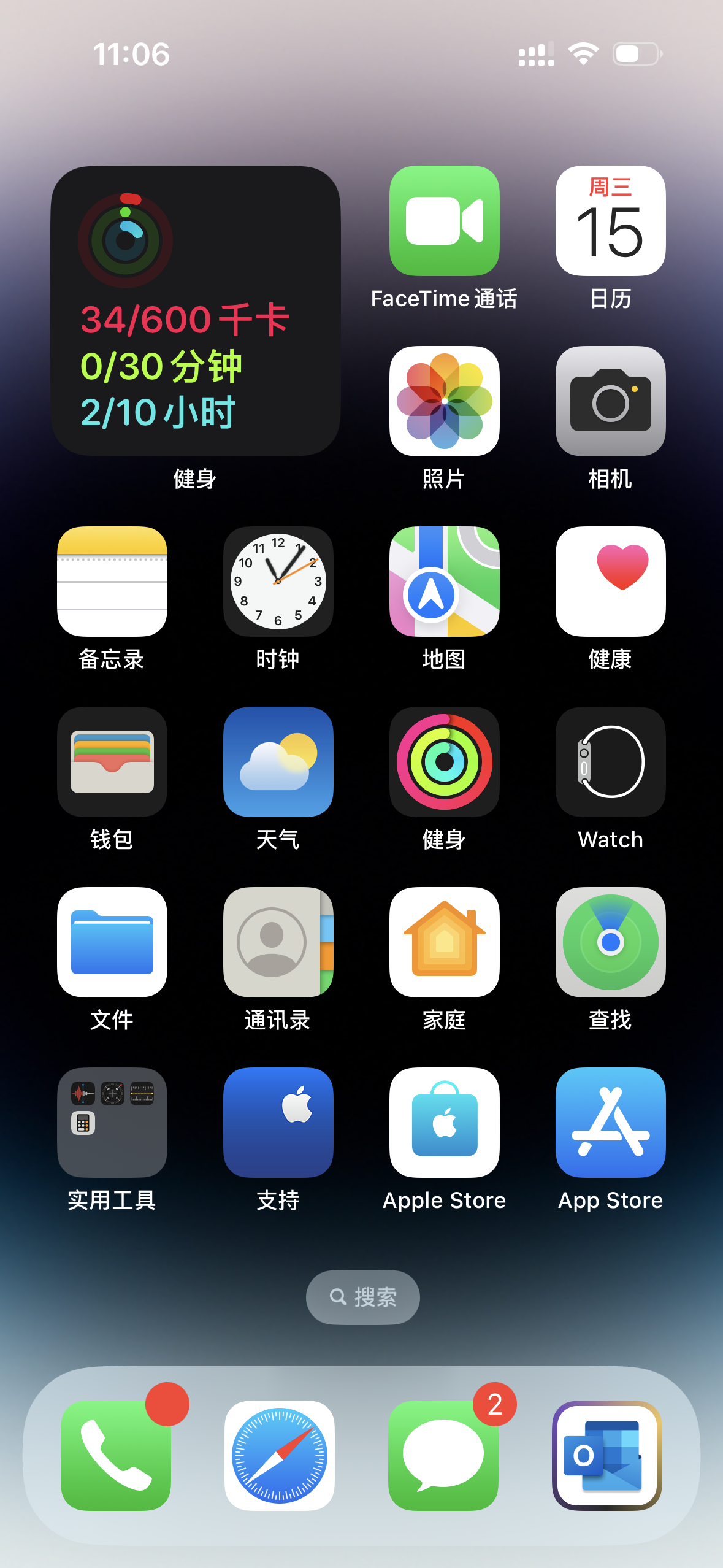This screenshot has width=723, height=1568.
Task: Open the Watch app
Action: 610,761
